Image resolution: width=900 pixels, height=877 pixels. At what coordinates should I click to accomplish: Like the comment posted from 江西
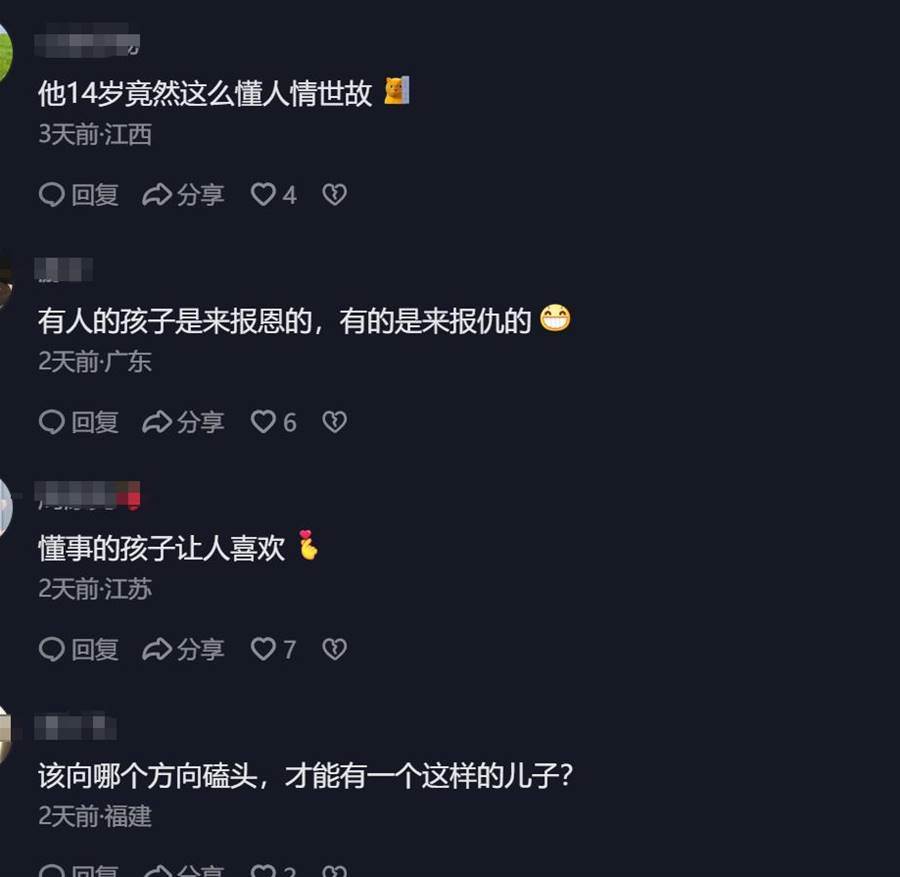pos(263,194)
